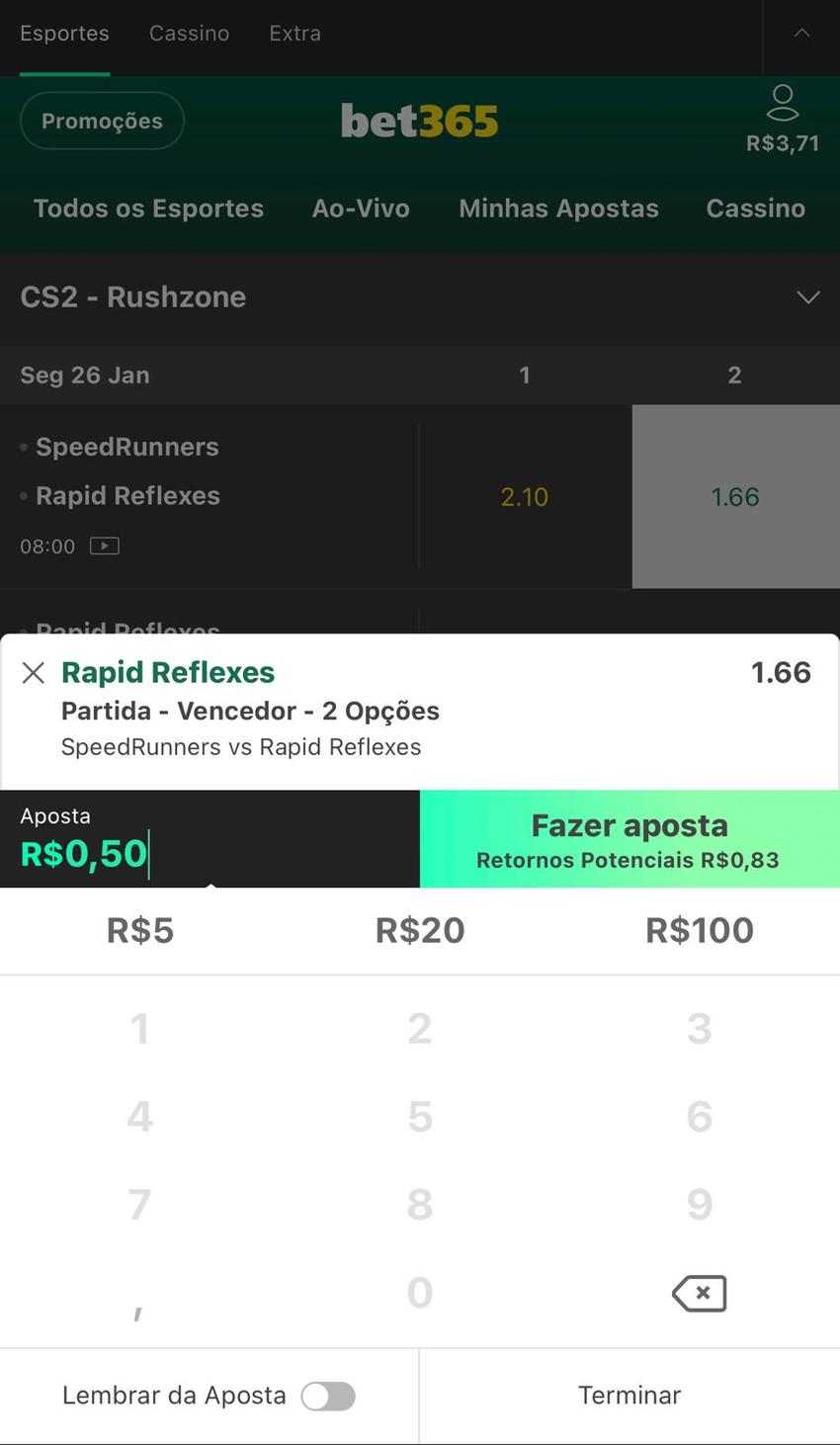Screen dimensions: 840x1445
Task: Select the R$20 quick stake
Action: click(x=419, y=929)
